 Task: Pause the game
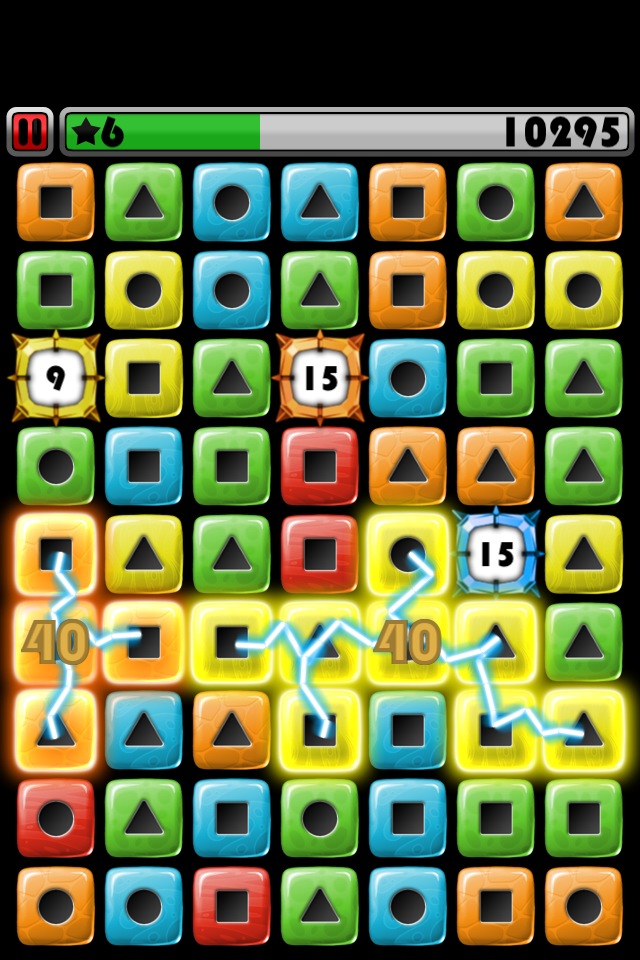click(30, 131)
